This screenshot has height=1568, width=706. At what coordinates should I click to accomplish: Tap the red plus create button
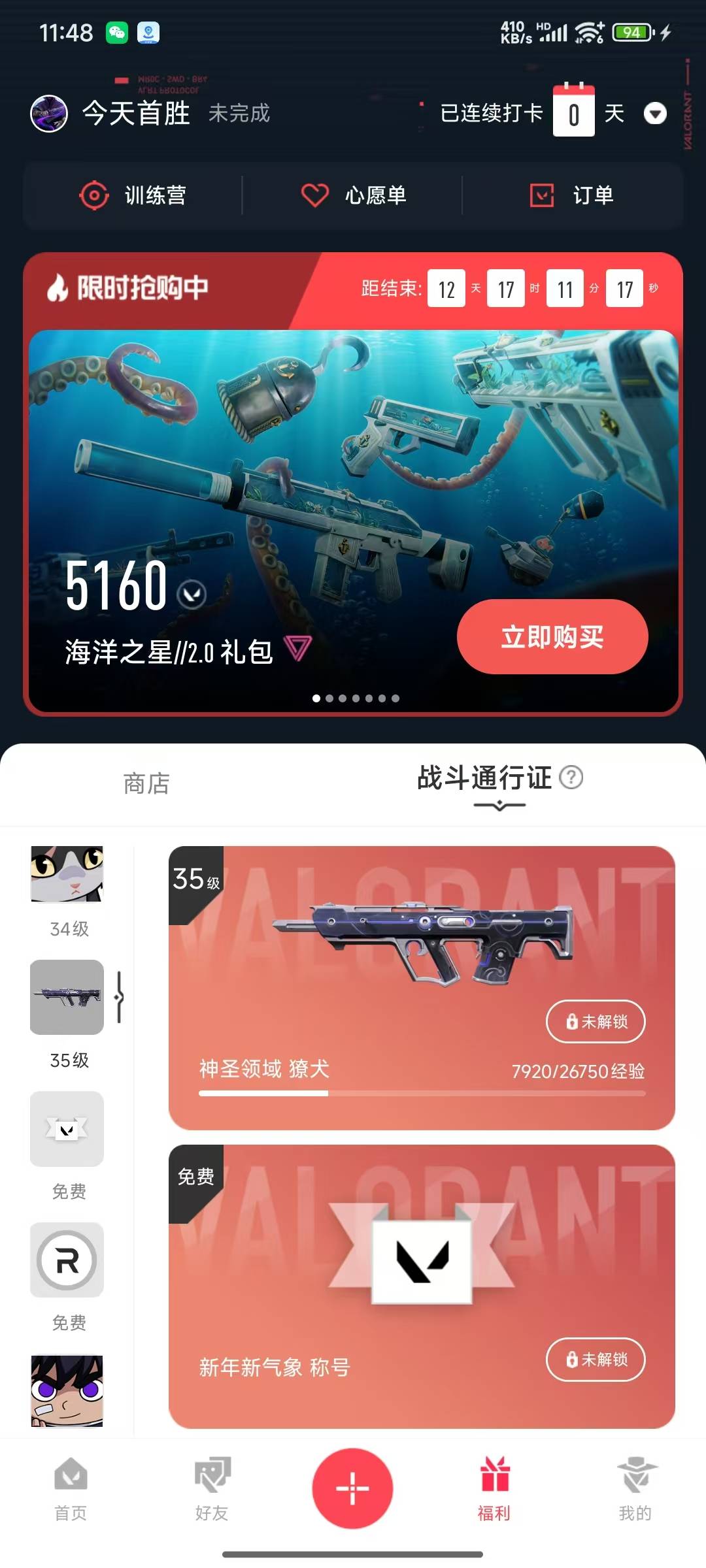[x=352, y=1488]
